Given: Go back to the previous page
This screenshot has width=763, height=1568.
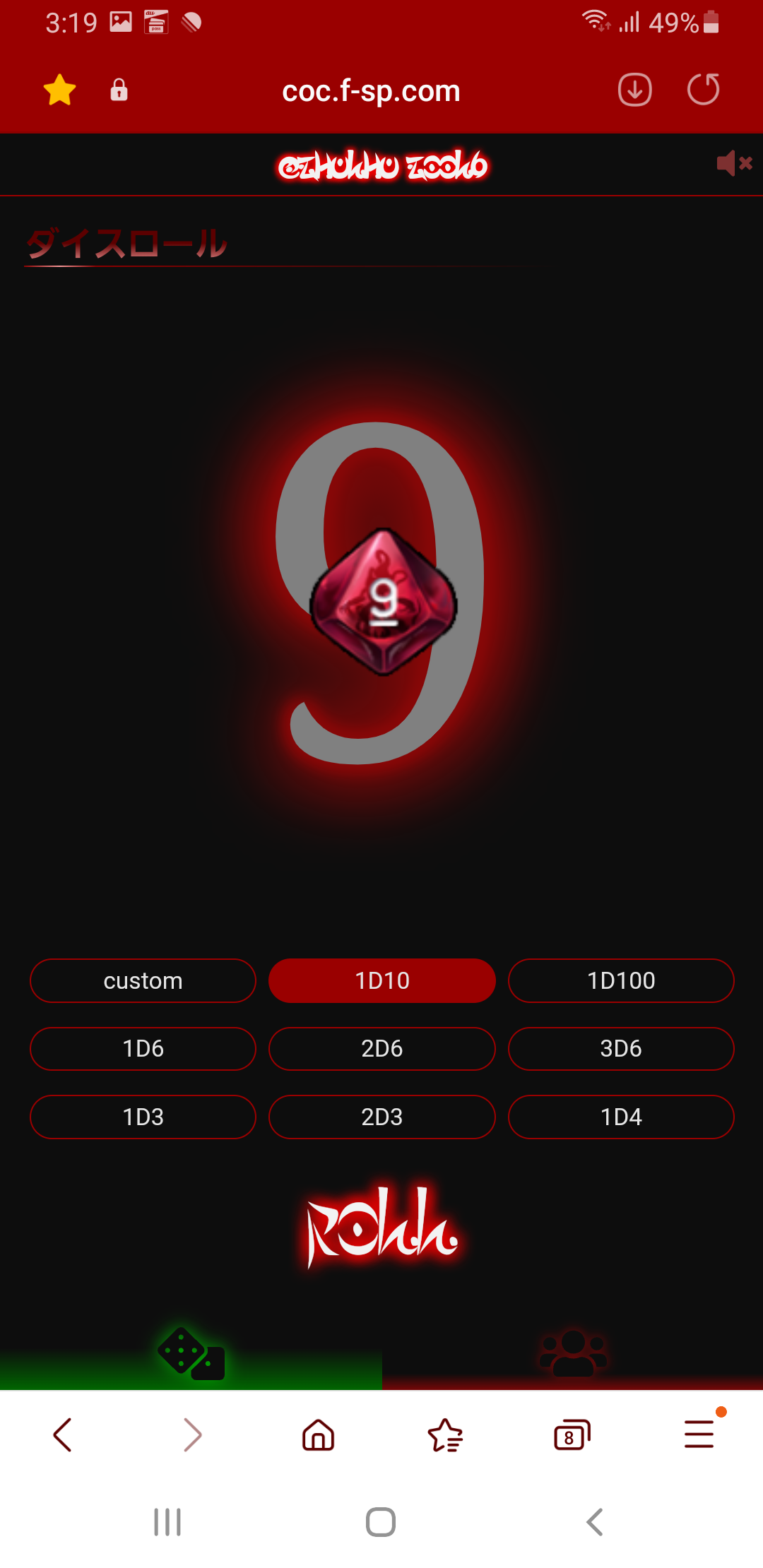Looking at the screenshot, I should click(x=63, y=1435).
